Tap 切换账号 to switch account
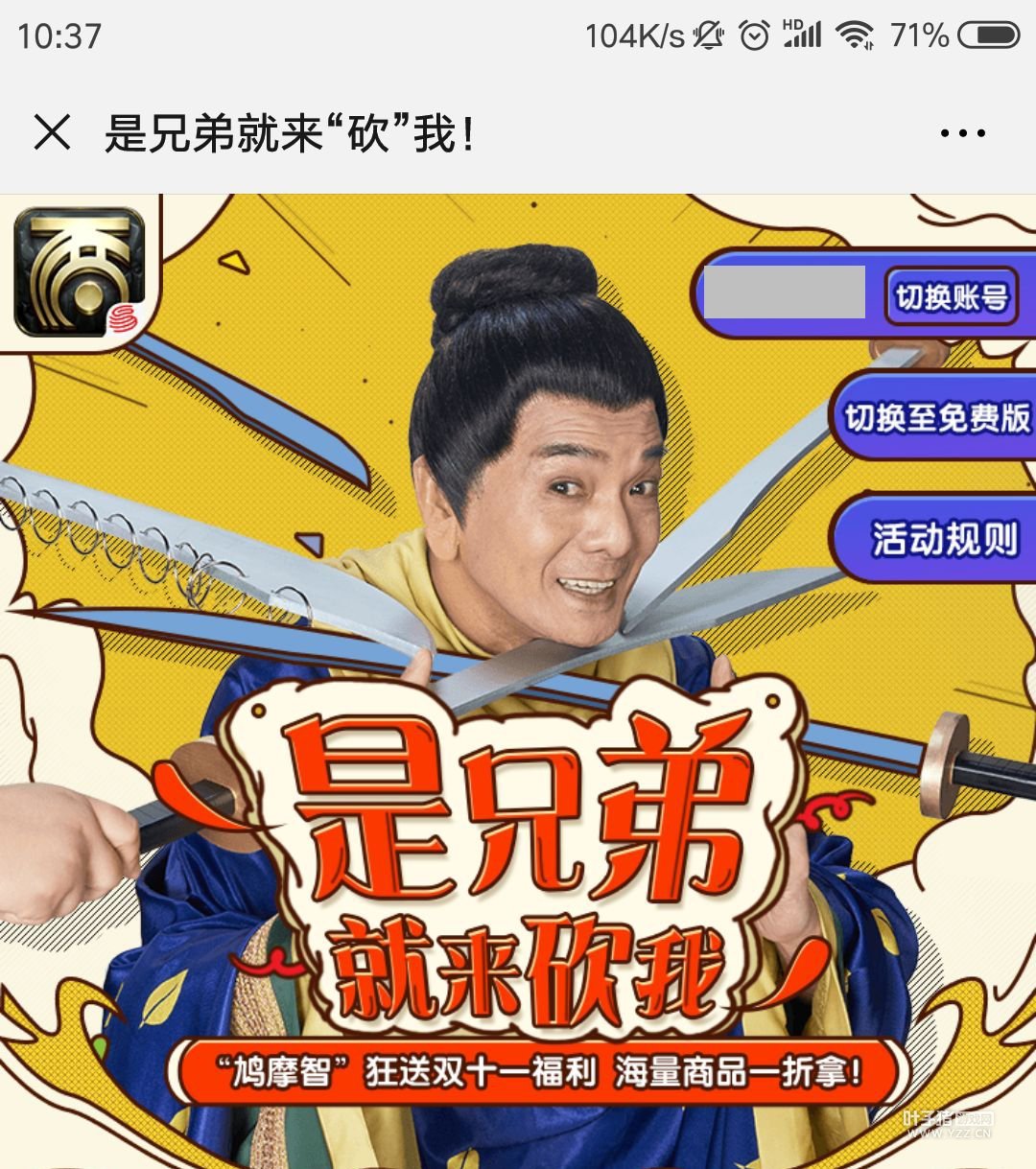The width and height of the screenshot is (1036, 1169). [x=951, y=296]
